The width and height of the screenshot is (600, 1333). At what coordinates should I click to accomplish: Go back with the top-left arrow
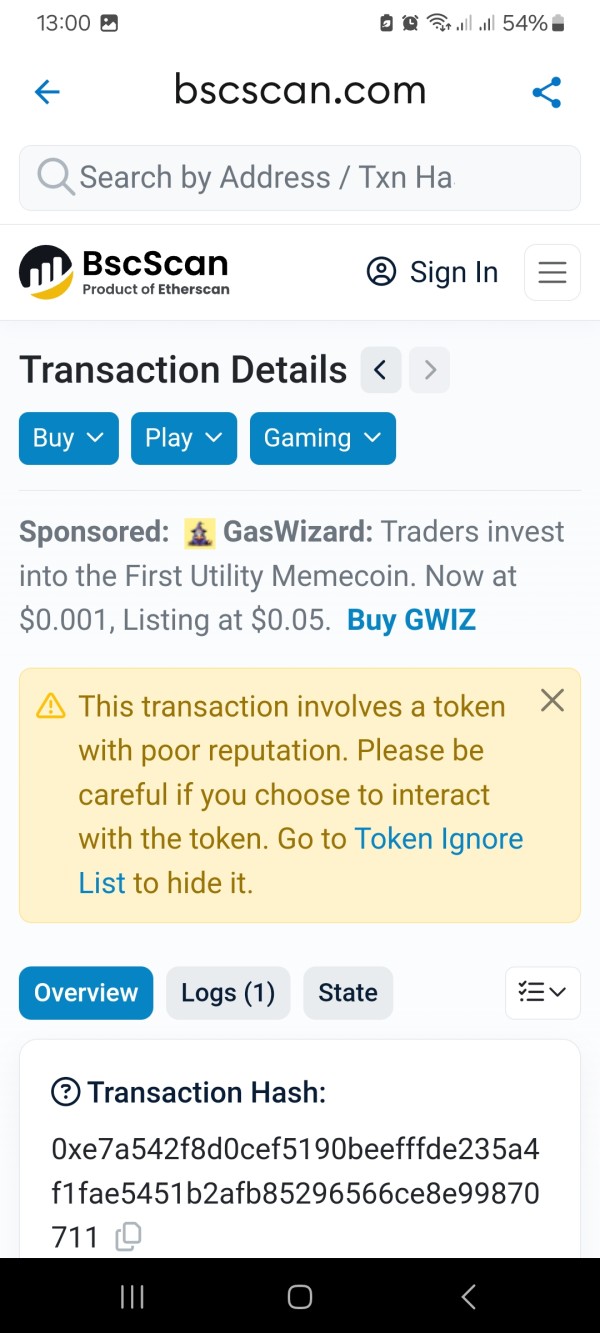coord(47,92)
